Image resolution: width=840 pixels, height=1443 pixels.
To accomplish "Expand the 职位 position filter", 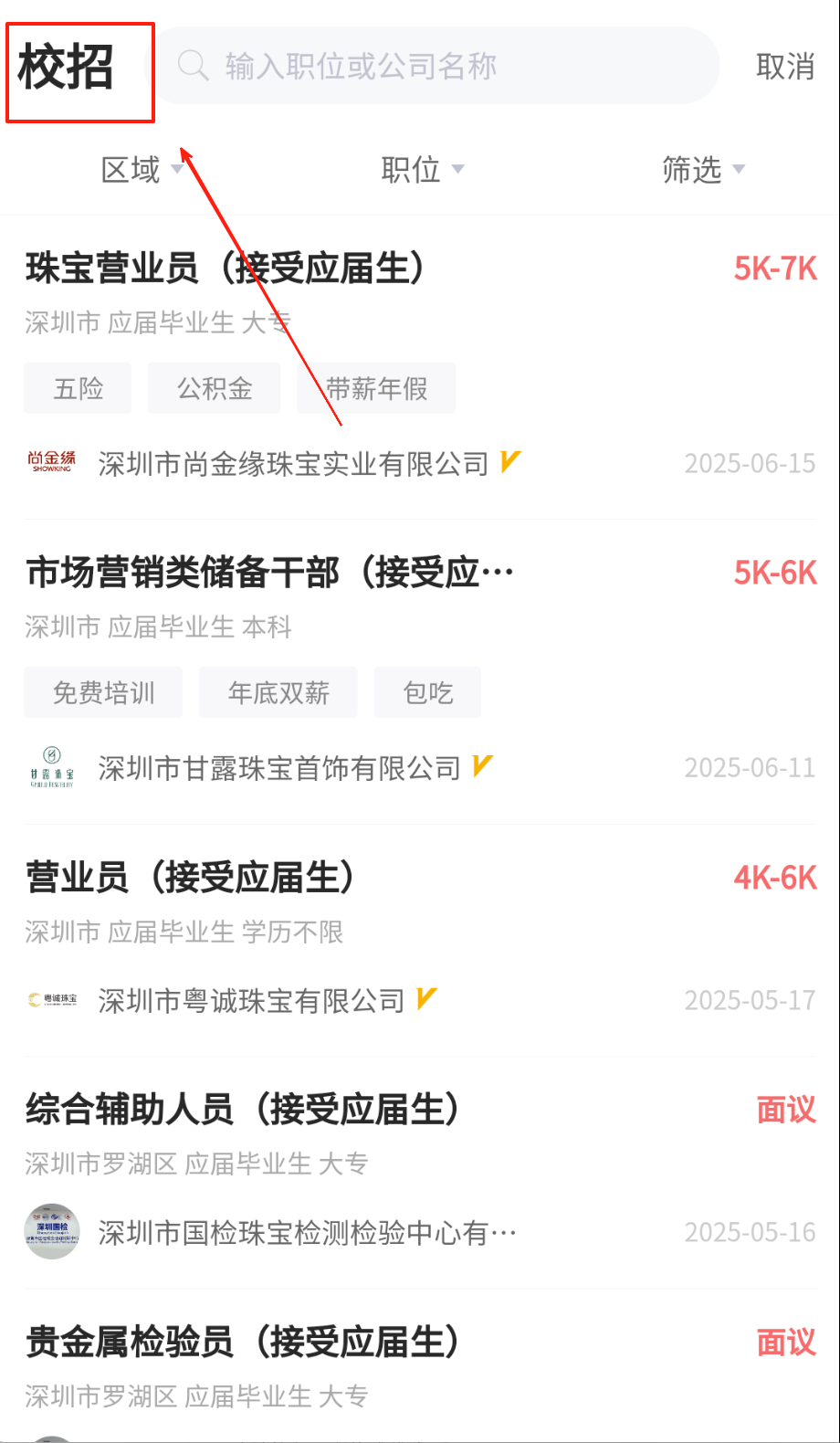I will [422, 170].
